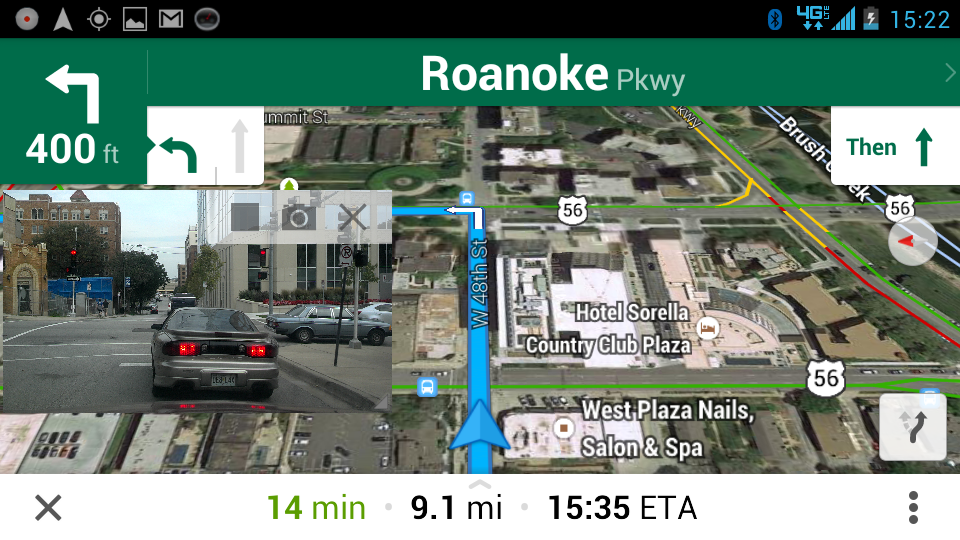The height and width of the screenshot is (540, 960).
Task: Exit navigation with the X button
Action: pos(48,508)
